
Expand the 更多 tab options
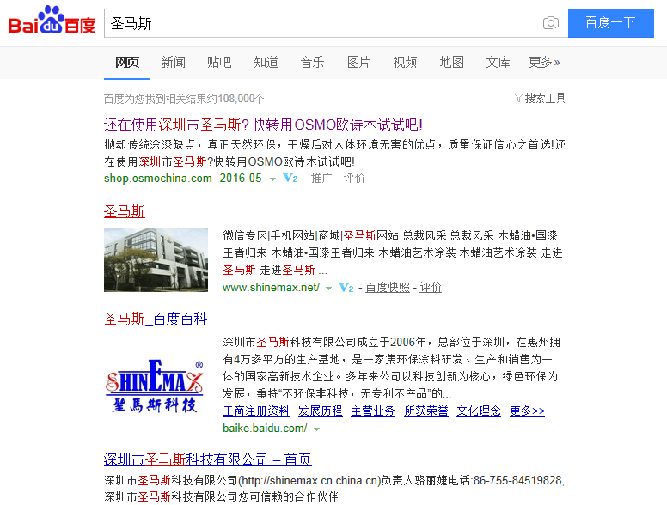[544, 62]
